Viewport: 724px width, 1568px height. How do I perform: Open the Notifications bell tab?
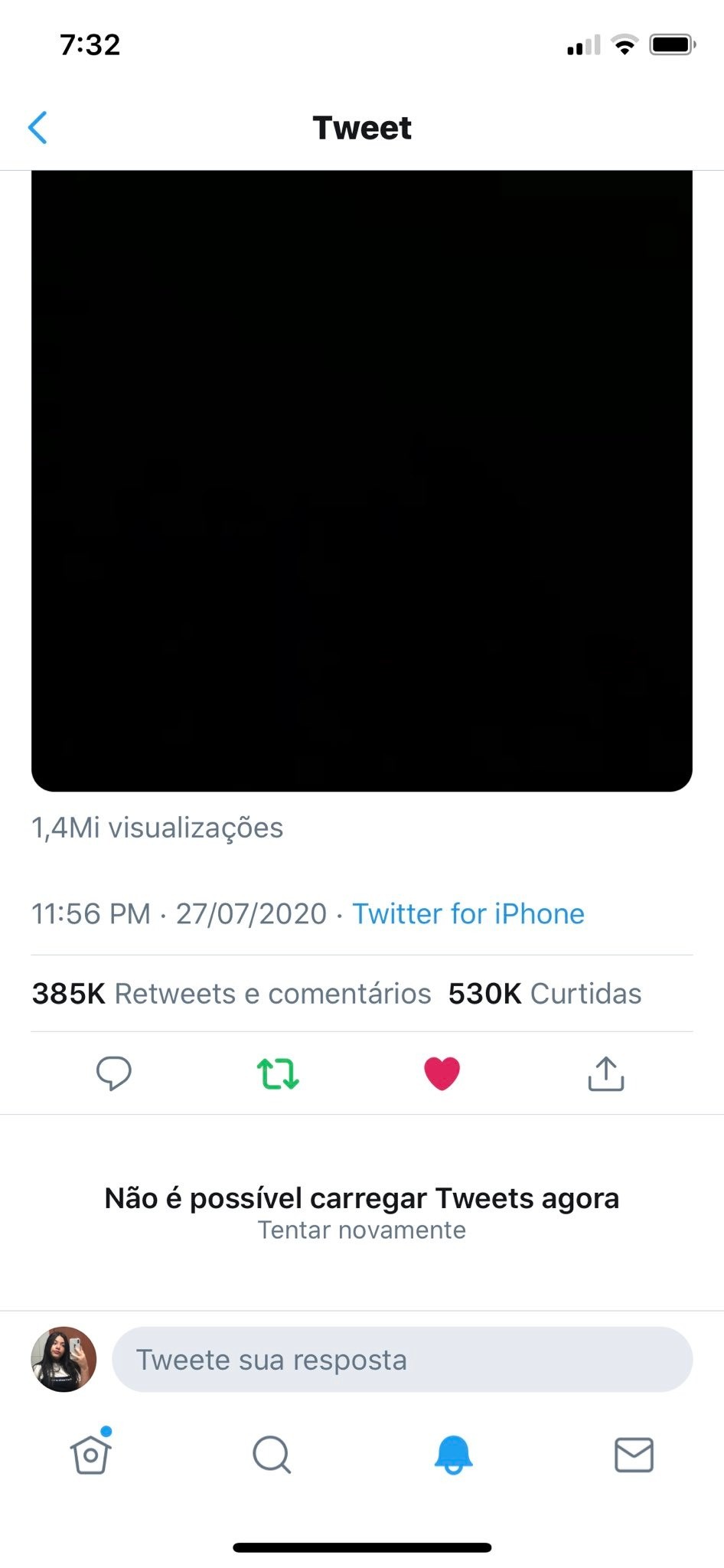(x=453, y=1455)
